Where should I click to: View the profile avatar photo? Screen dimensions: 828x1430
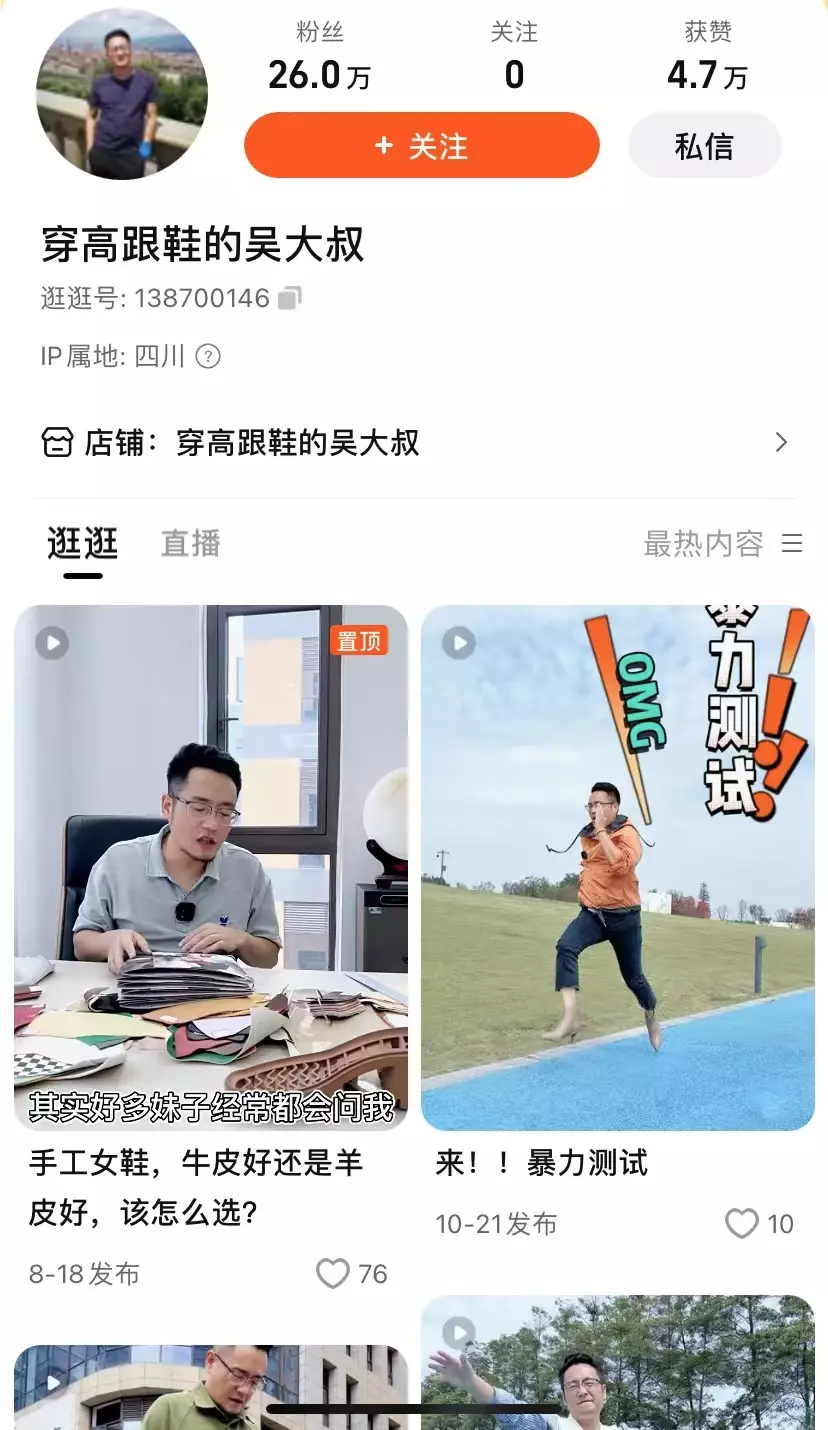tap(121, 94)
